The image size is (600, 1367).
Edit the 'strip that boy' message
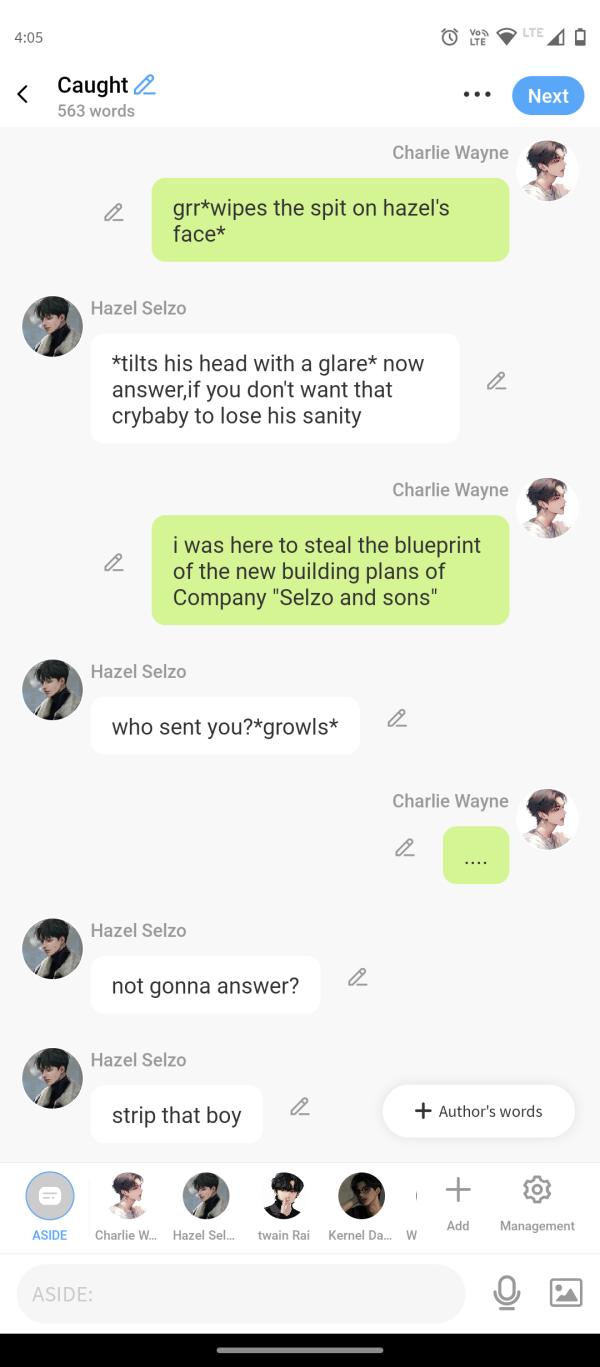299,1107
